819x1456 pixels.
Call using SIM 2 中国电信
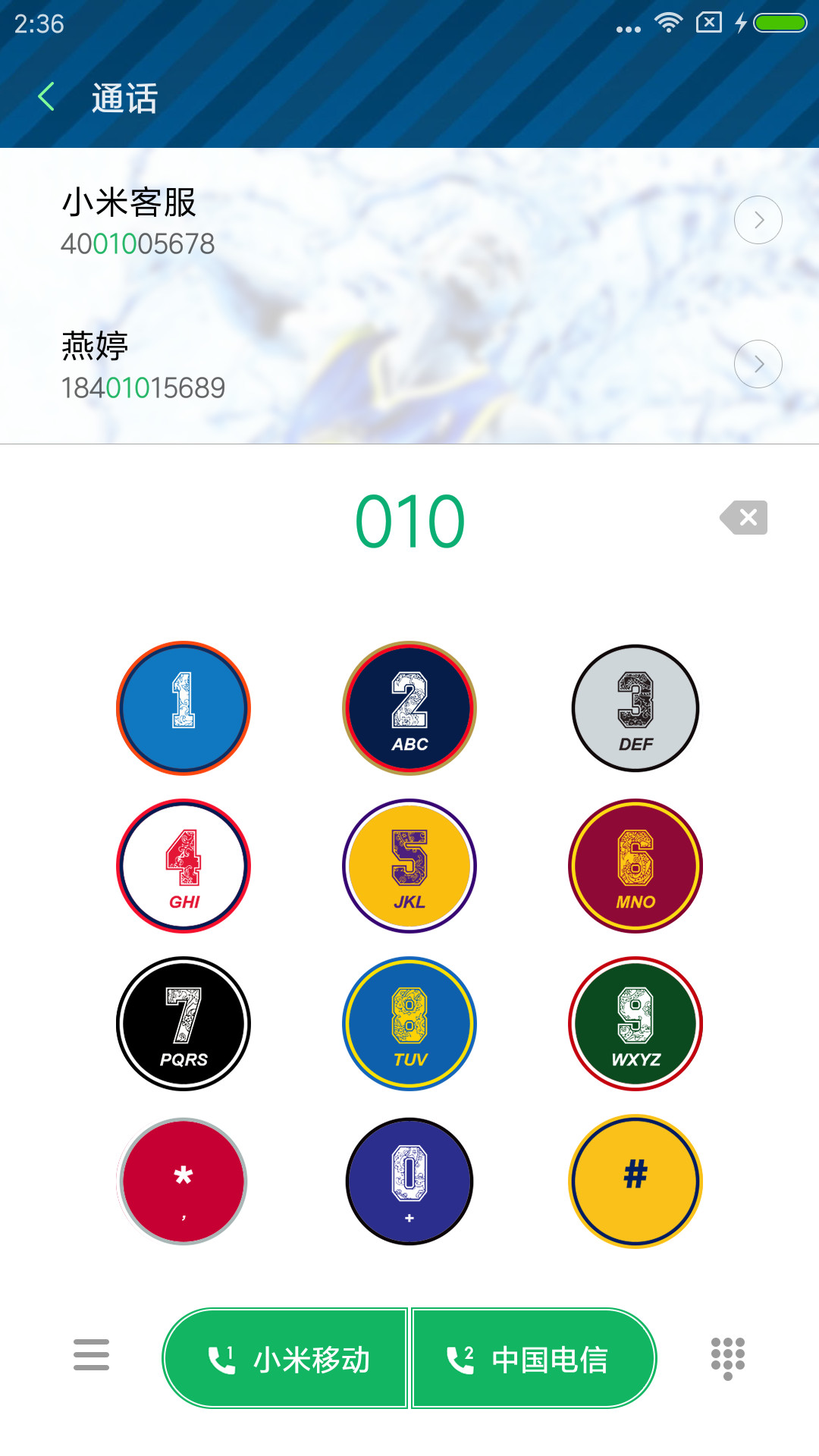[534, 1358]
